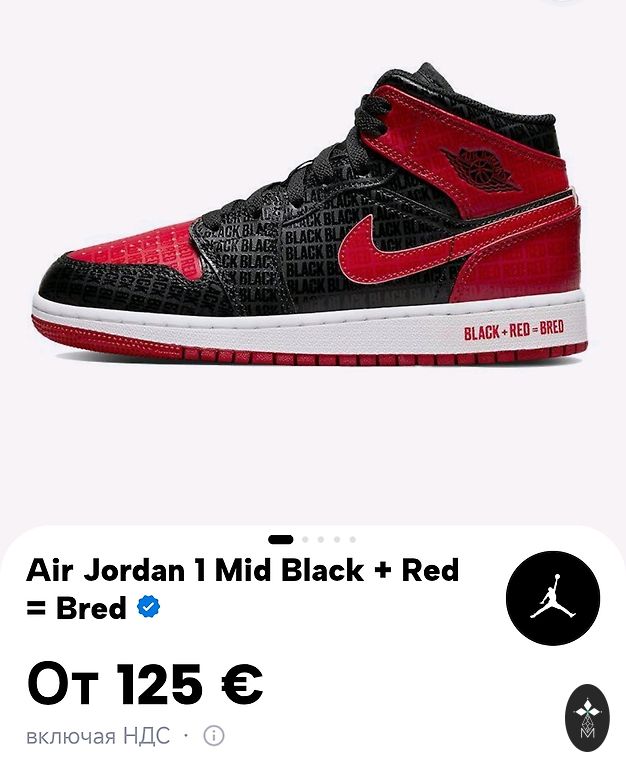This screenshot has width=626, height=768.
Task: Open the Jordan brand page button
Action: [552, 598]
